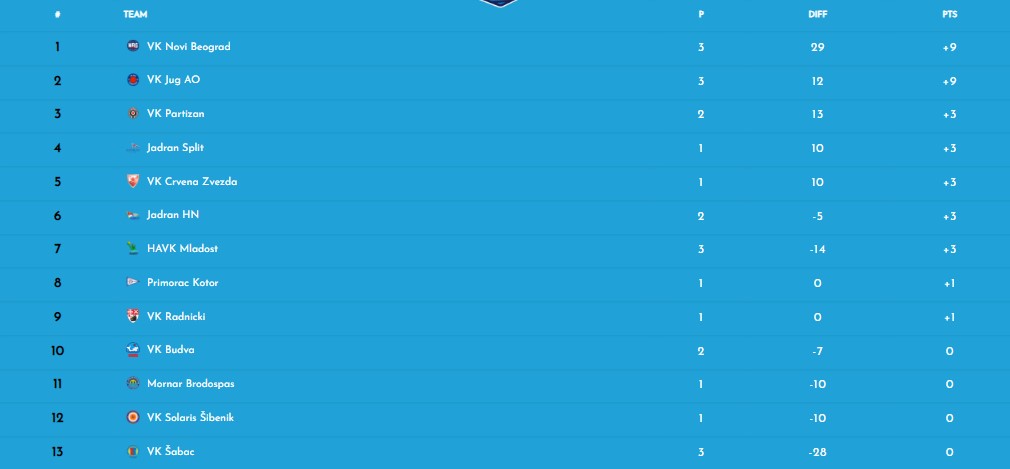Open VK Radnicki from the table
Image resolution: width=1010 pixels, height=469 pixels.
coord(175,317)
